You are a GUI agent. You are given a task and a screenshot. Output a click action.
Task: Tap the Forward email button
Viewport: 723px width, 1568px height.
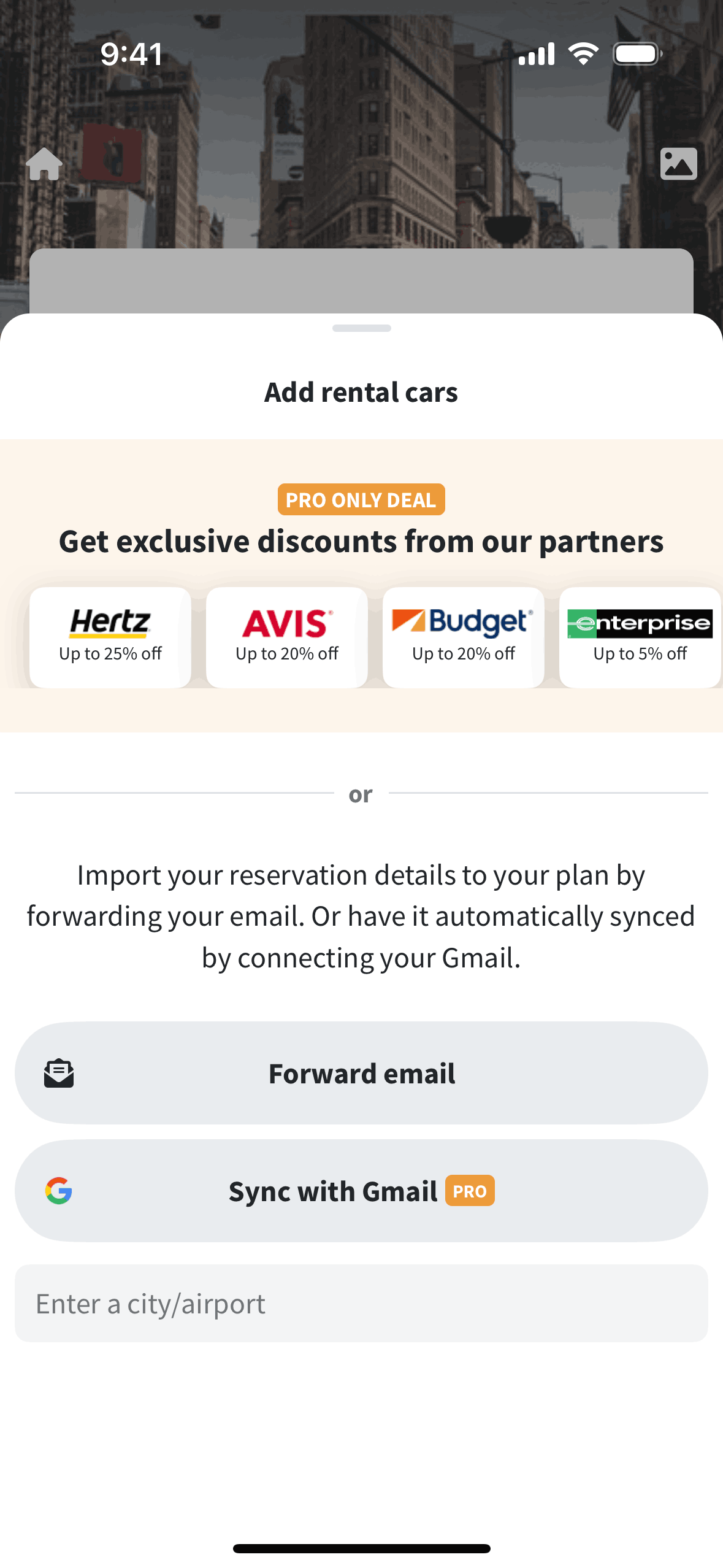click(361, 1072)
